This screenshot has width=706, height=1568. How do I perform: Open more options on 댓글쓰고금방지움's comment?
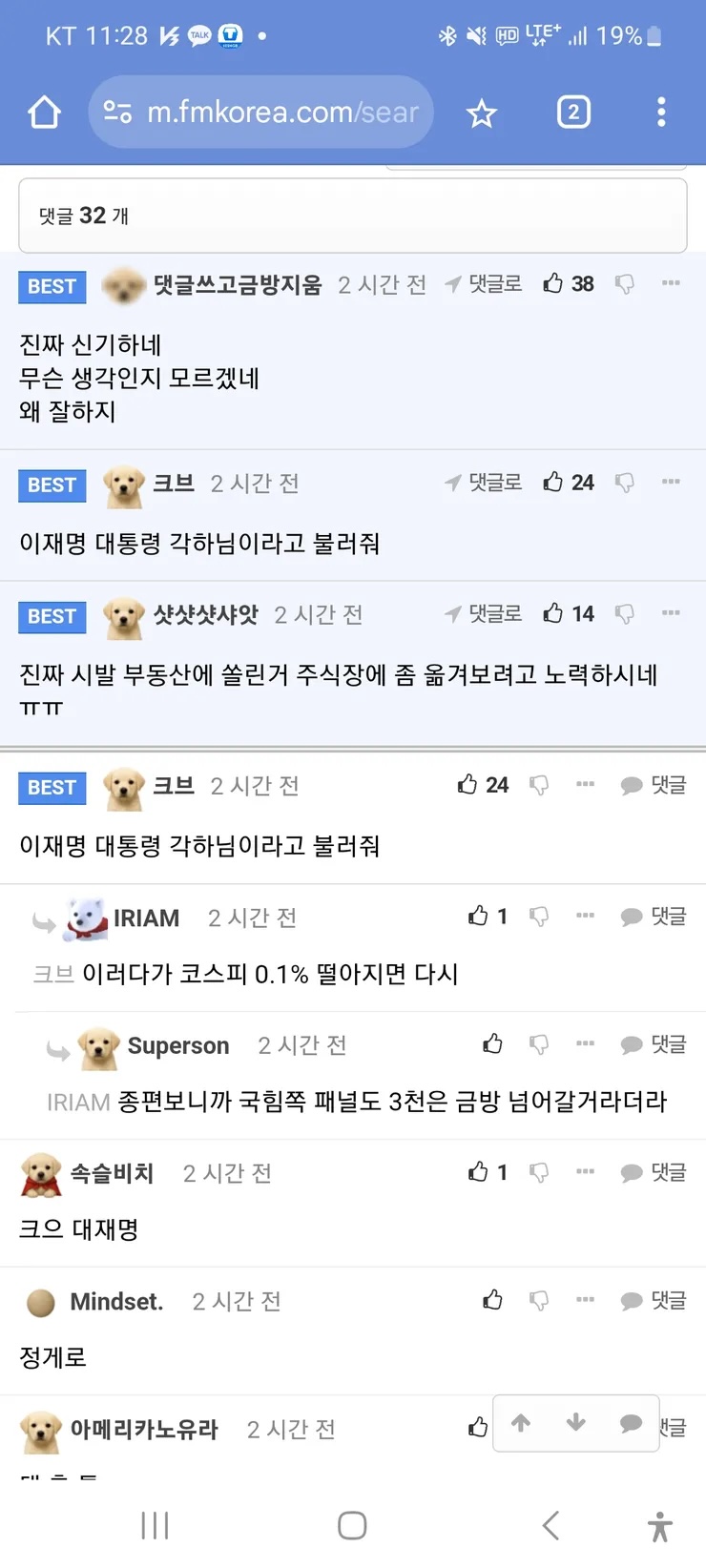point(671,283)
